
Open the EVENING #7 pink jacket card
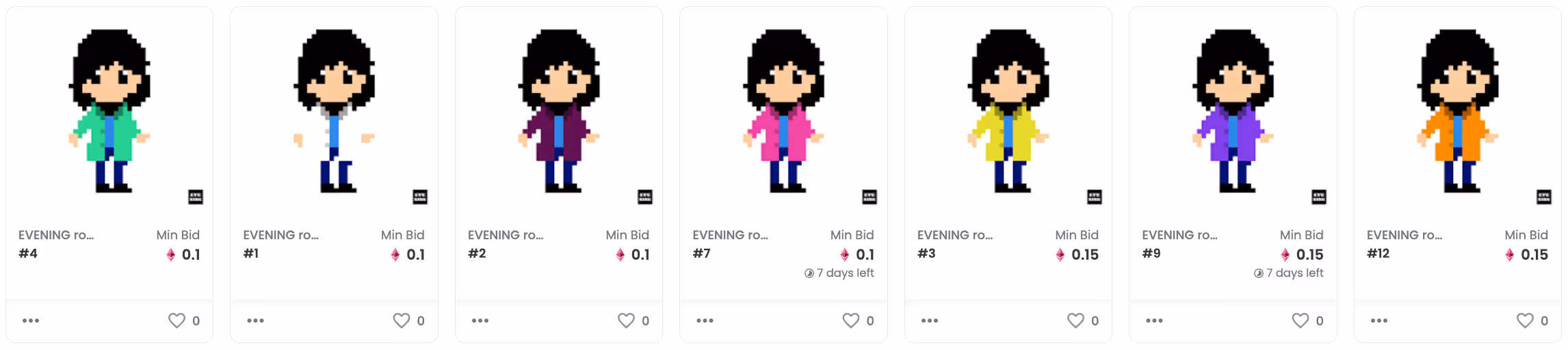[783, 113]
